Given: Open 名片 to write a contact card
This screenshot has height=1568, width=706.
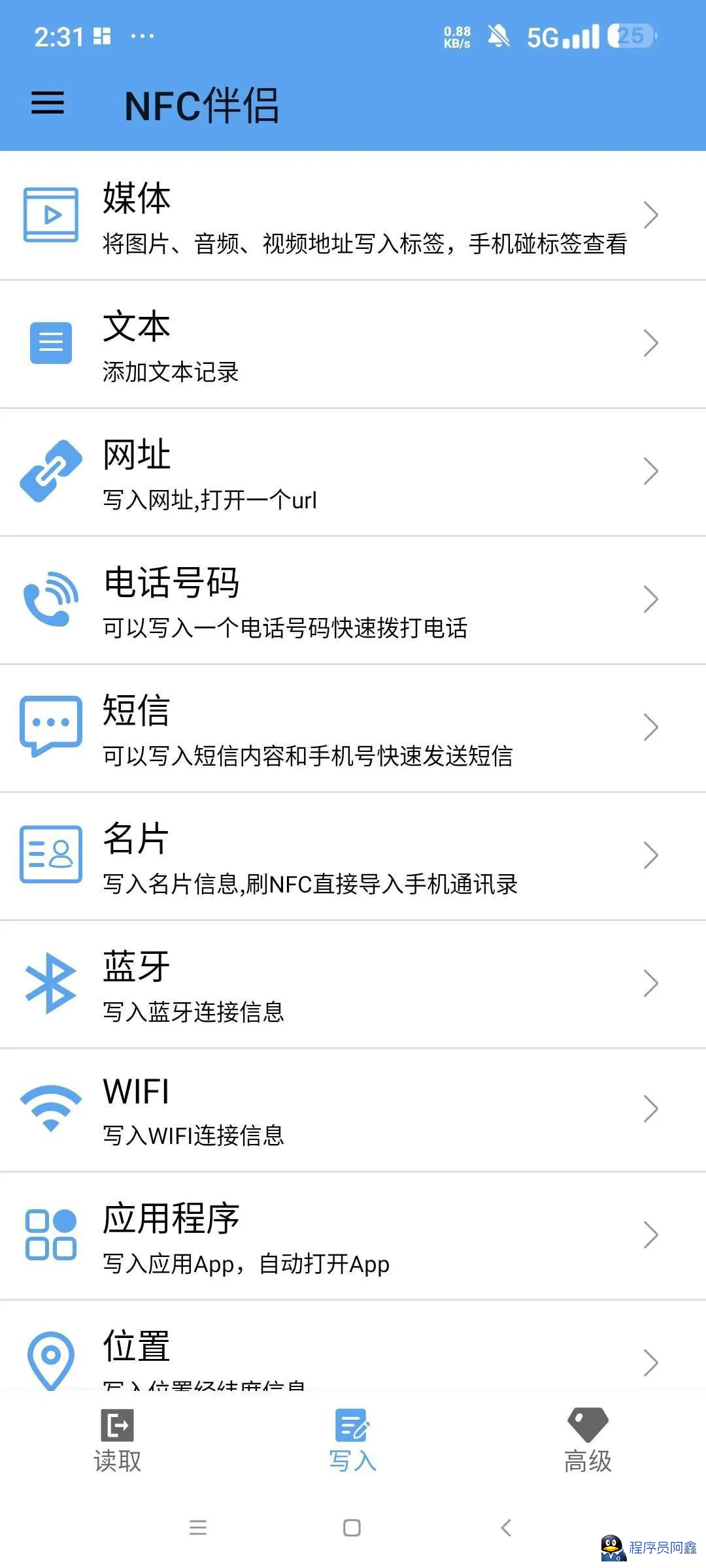Looking at the screenshot, I should [353, 856].
